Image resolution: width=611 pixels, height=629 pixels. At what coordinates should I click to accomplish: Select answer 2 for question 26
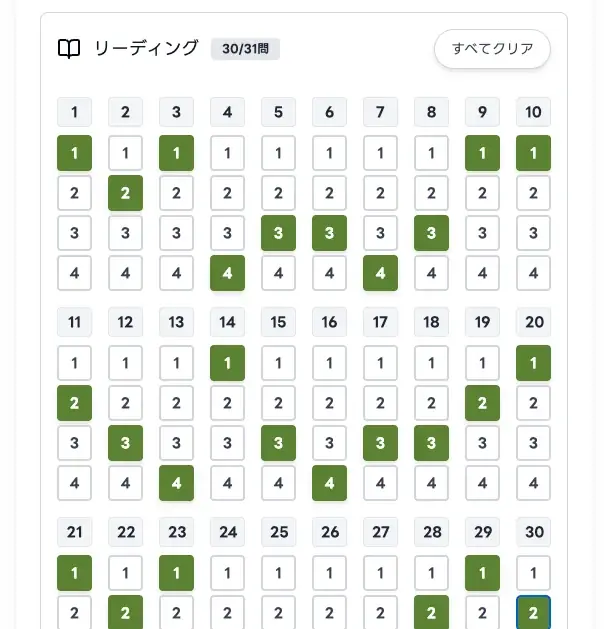(x=330, y=612)
